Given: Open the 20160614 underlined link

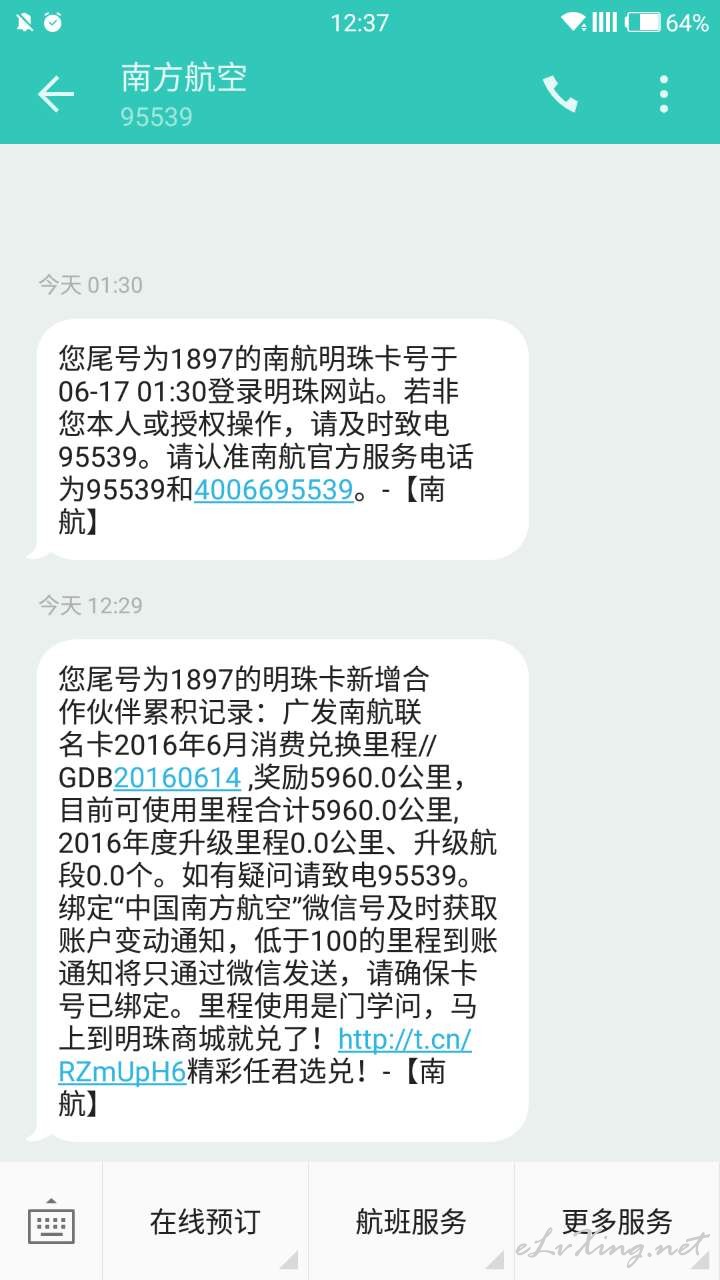Looking at the screenshot, I should [177, 777].
